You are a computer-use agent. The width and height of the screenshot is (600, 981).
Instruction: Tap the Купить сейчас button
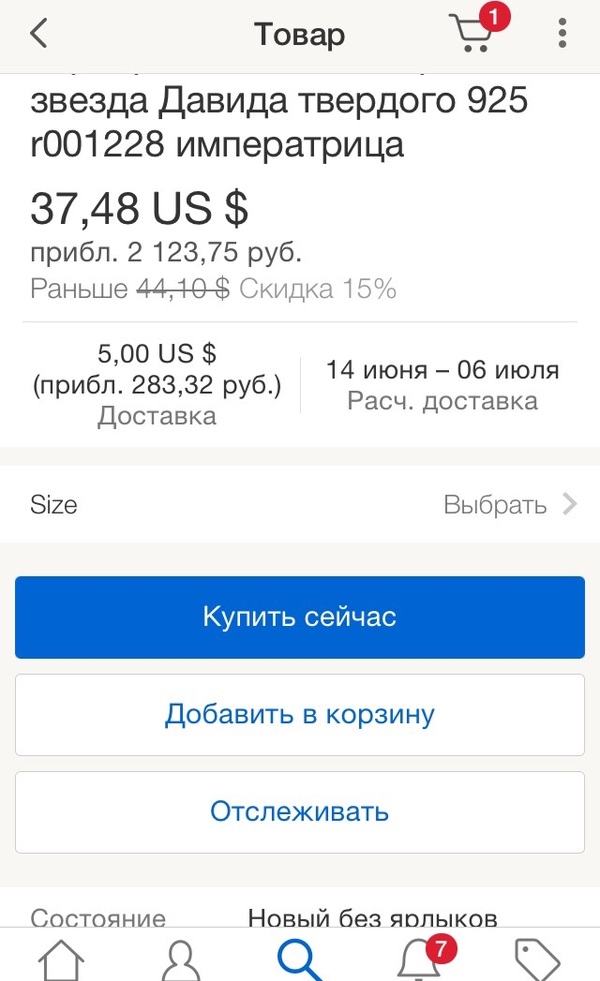tap(300, 617)
